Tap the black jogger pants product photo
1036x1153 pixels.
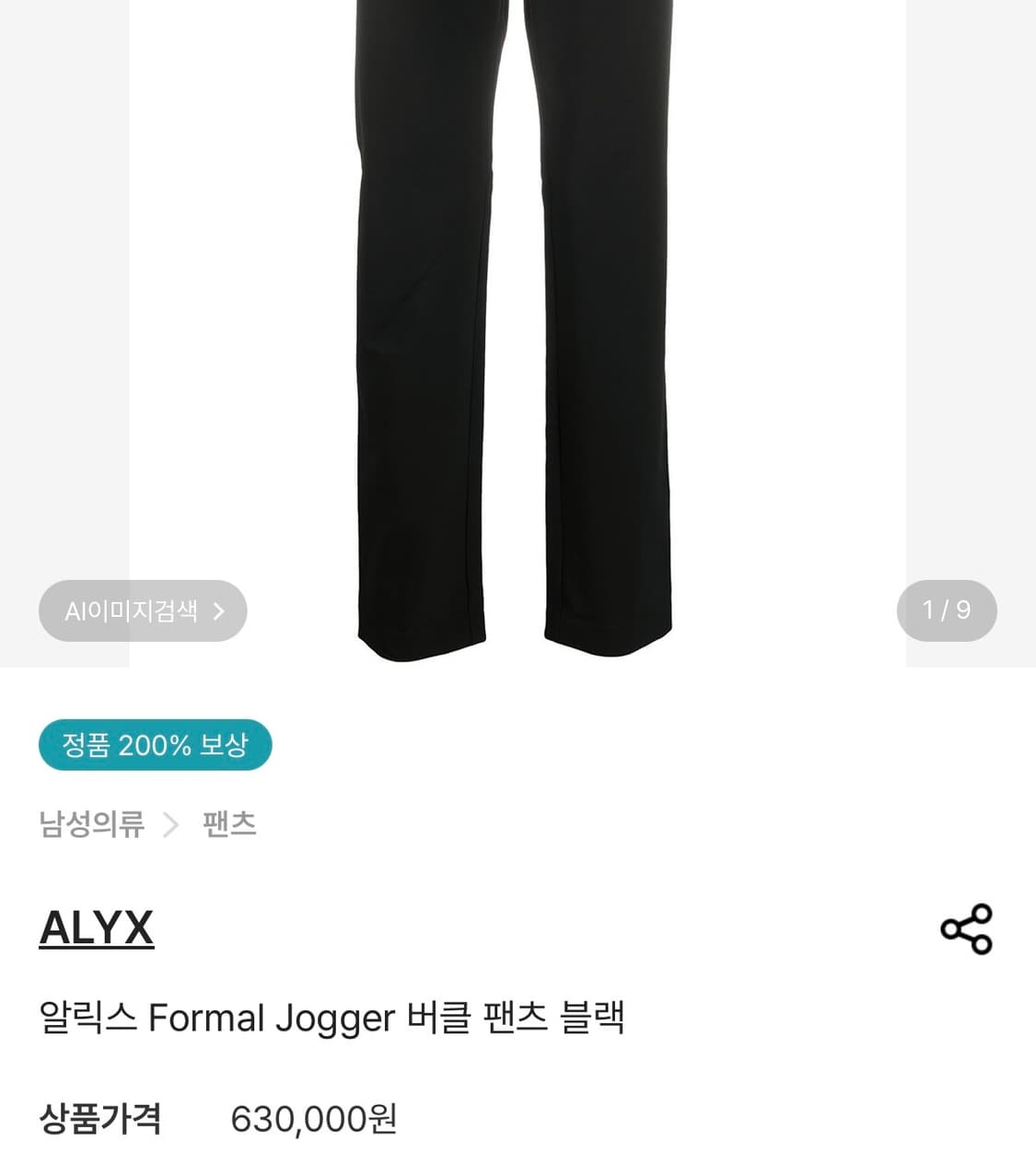(516, 322)
